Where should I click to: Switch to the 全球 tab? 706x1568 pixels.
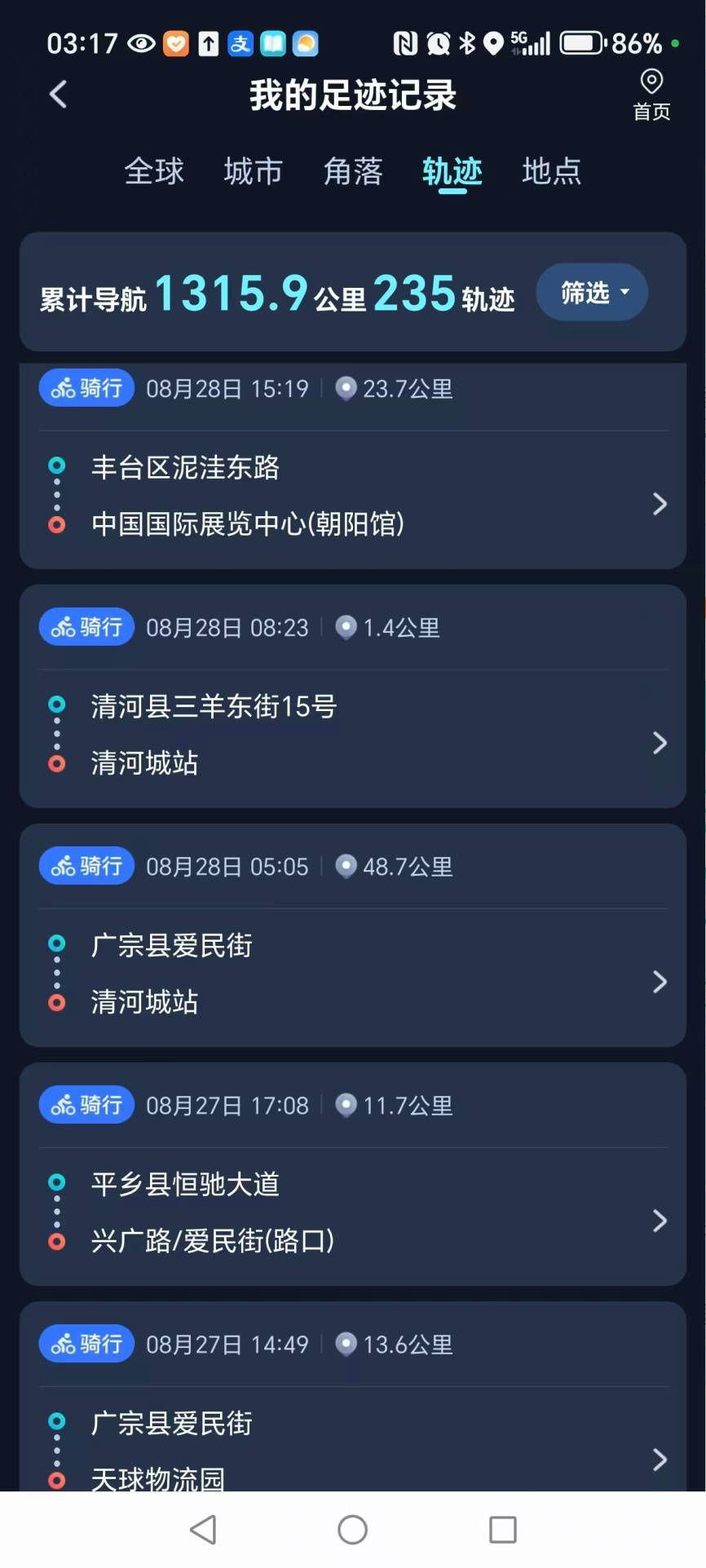(154, 171)
